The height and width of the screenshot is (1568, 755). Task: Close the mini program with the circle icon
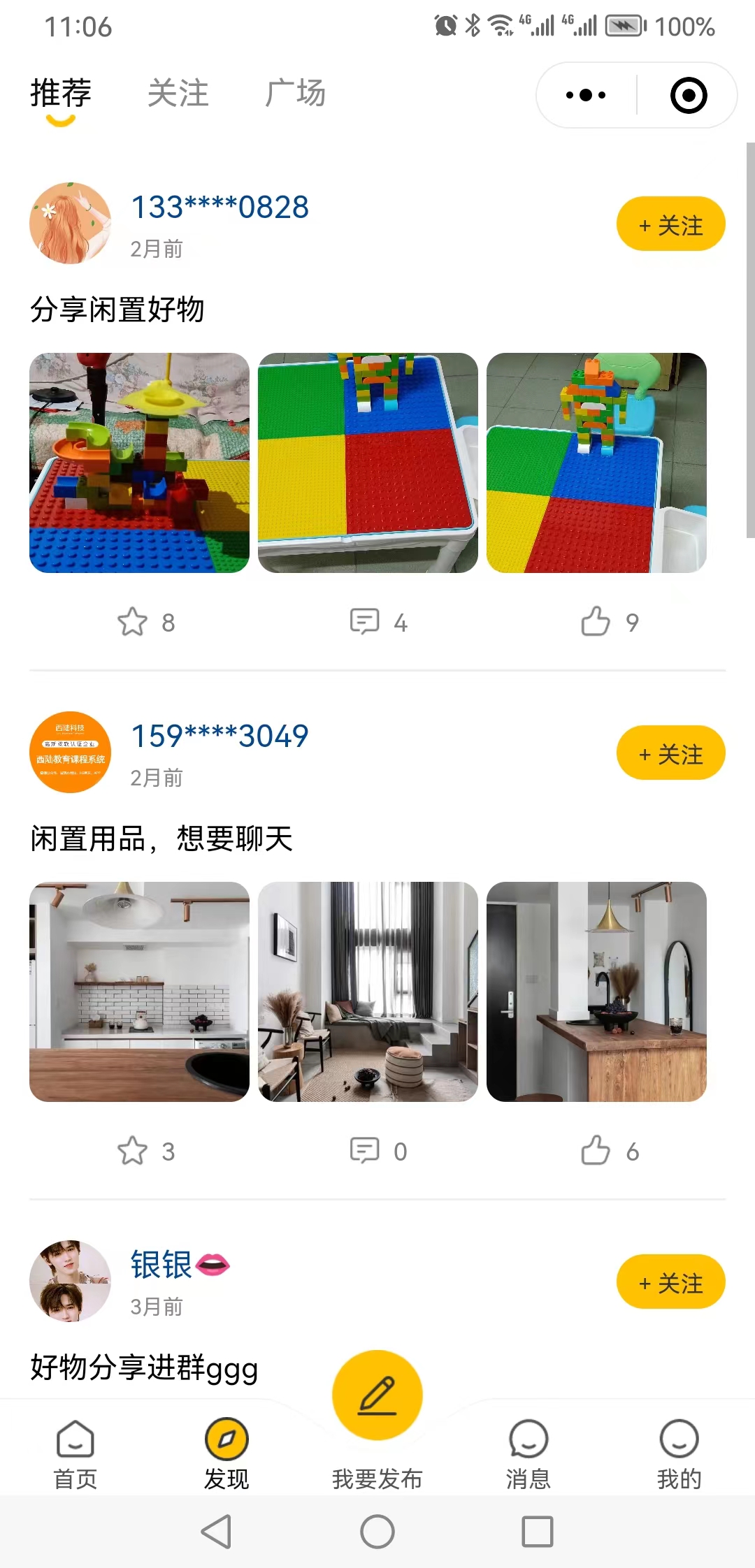point(688,95)
